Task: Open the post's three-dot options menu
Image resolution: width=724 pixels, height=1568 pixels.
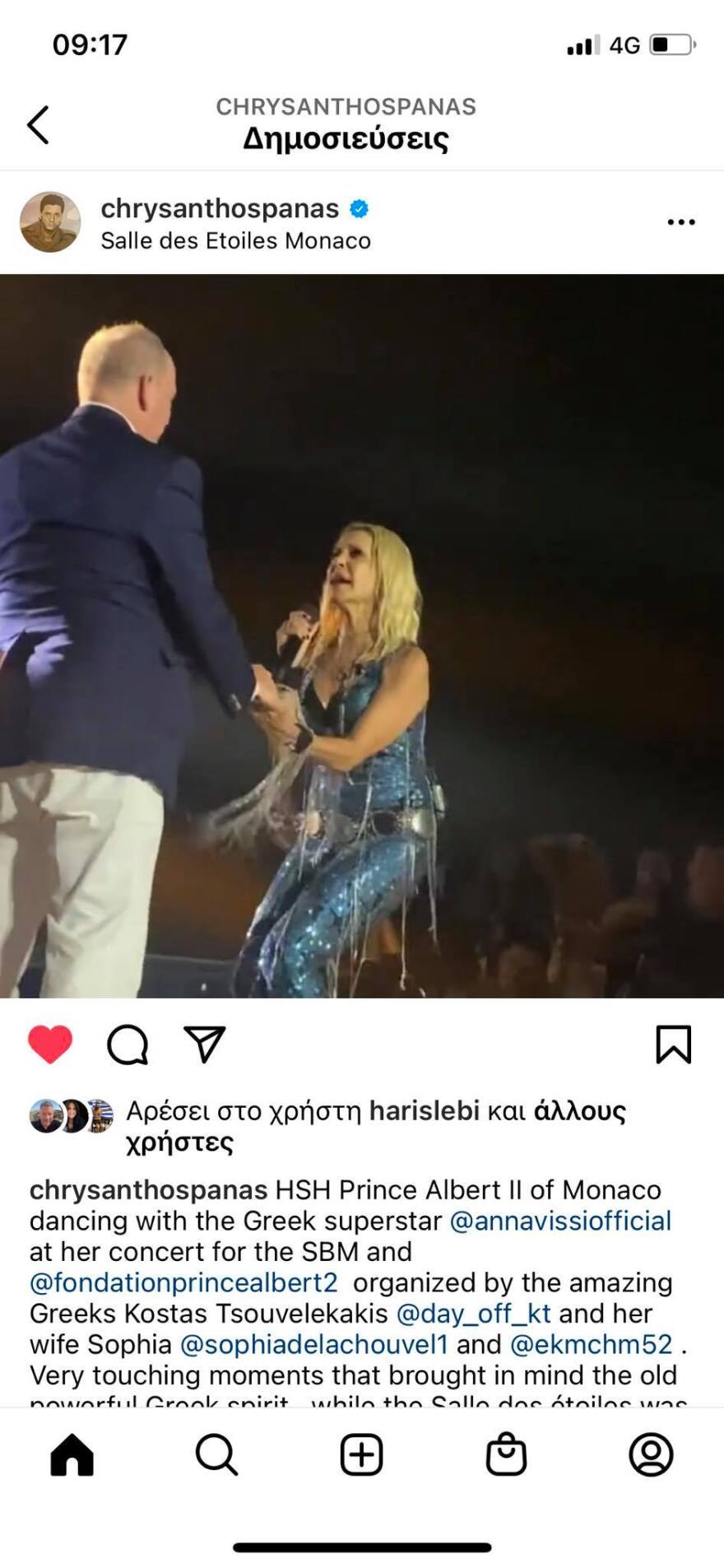Action: tap(680, 222)
